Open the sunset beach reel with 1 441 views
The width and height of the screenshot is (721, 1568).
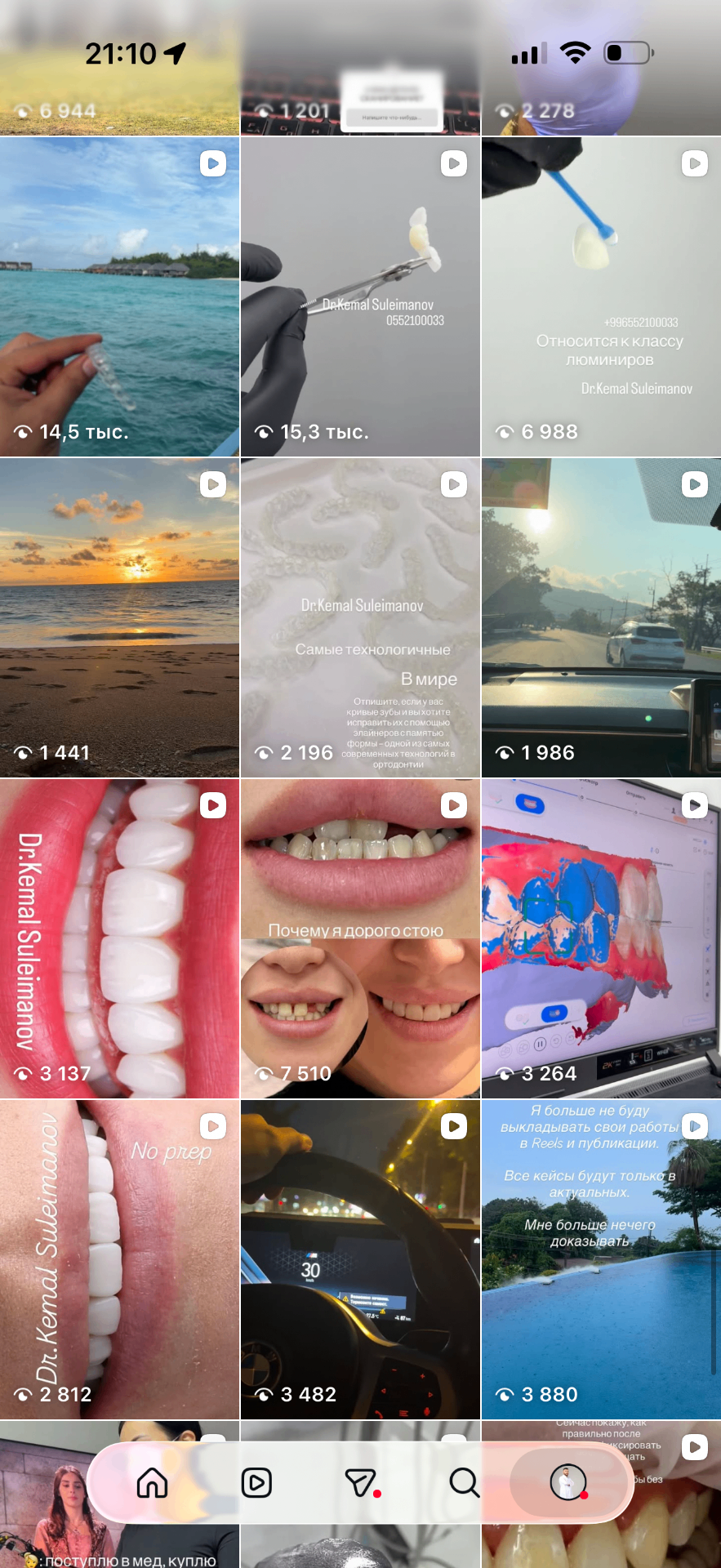(119, 617)
